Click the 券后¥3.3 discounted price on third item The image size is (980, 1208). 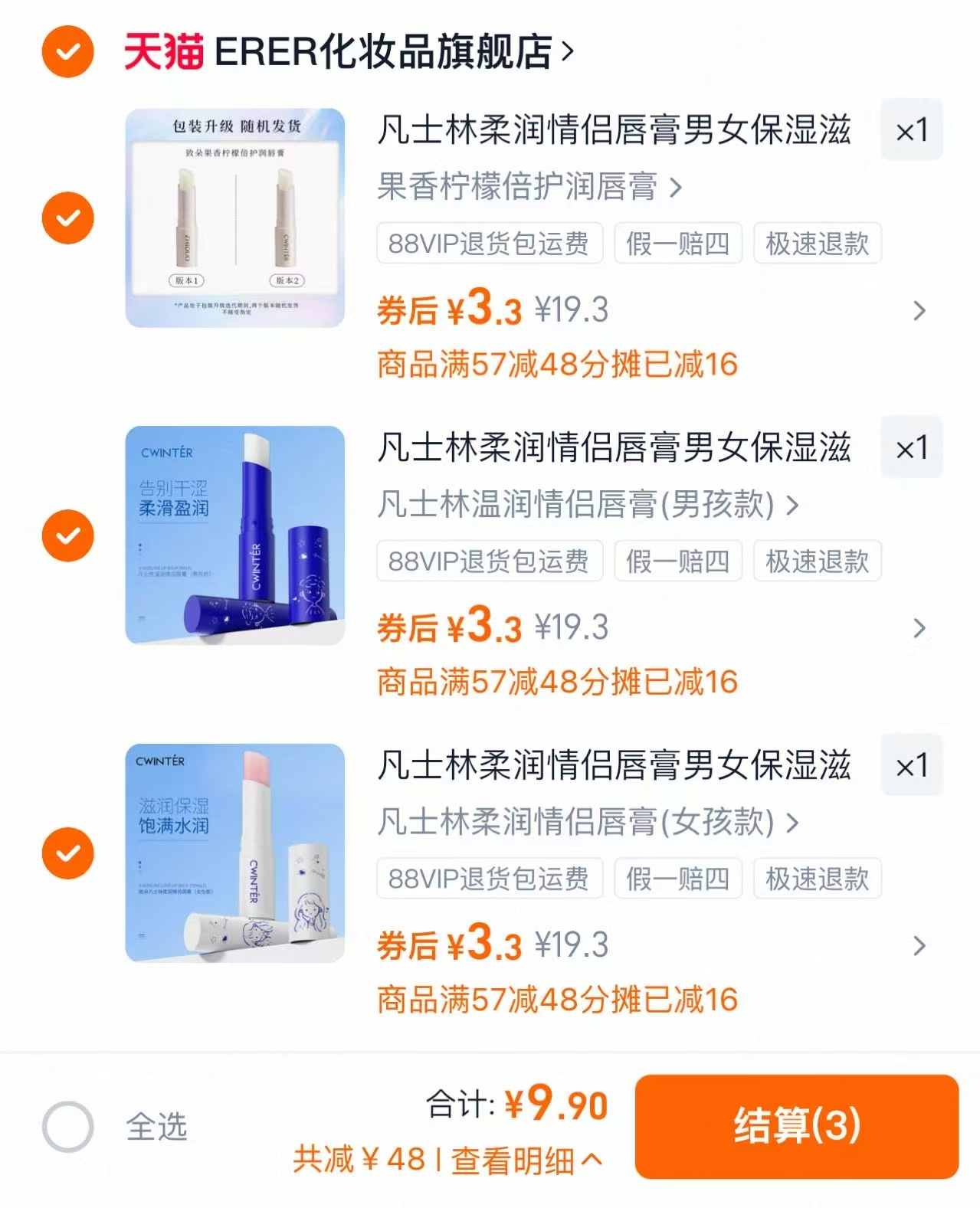point(447,944)
